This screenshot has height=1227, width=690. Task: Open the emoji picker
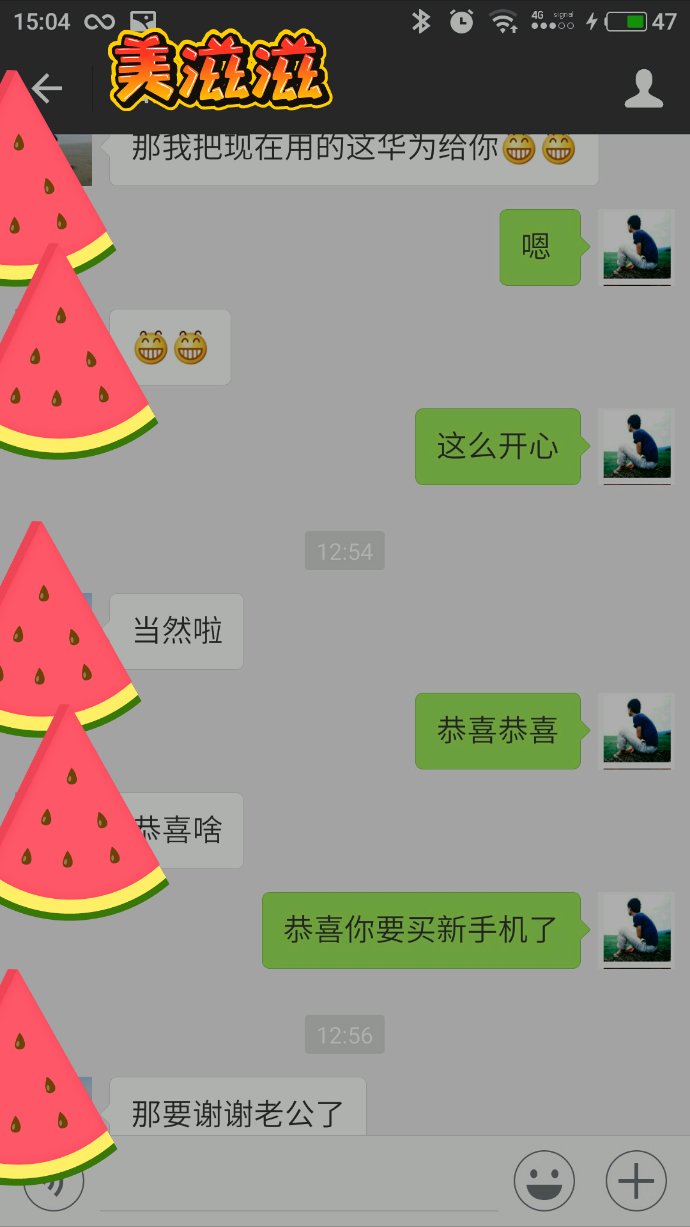tap(544, 1181)
